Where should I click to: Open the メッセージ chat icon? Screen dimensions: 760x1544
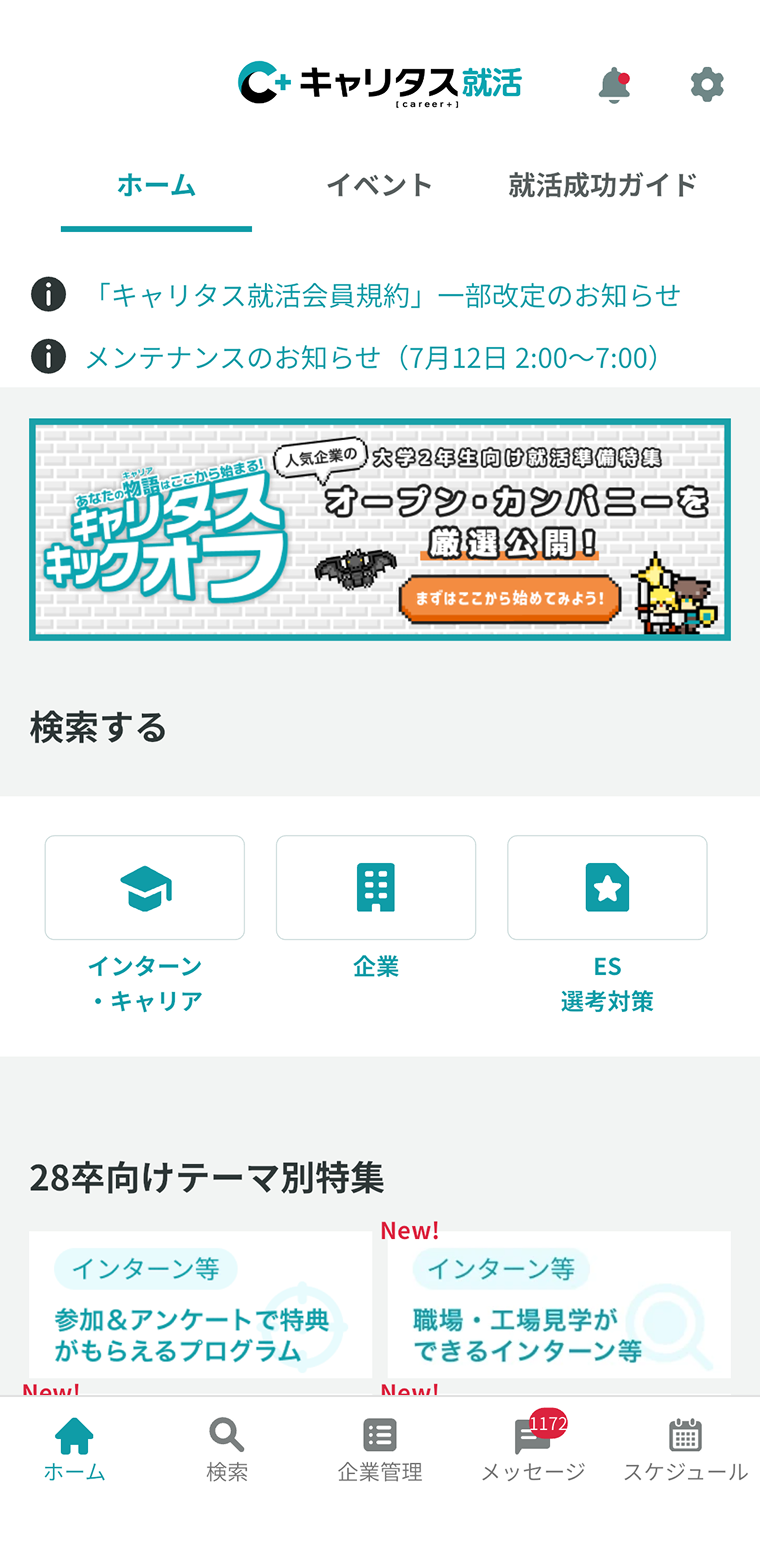[x=531, y=1436]
